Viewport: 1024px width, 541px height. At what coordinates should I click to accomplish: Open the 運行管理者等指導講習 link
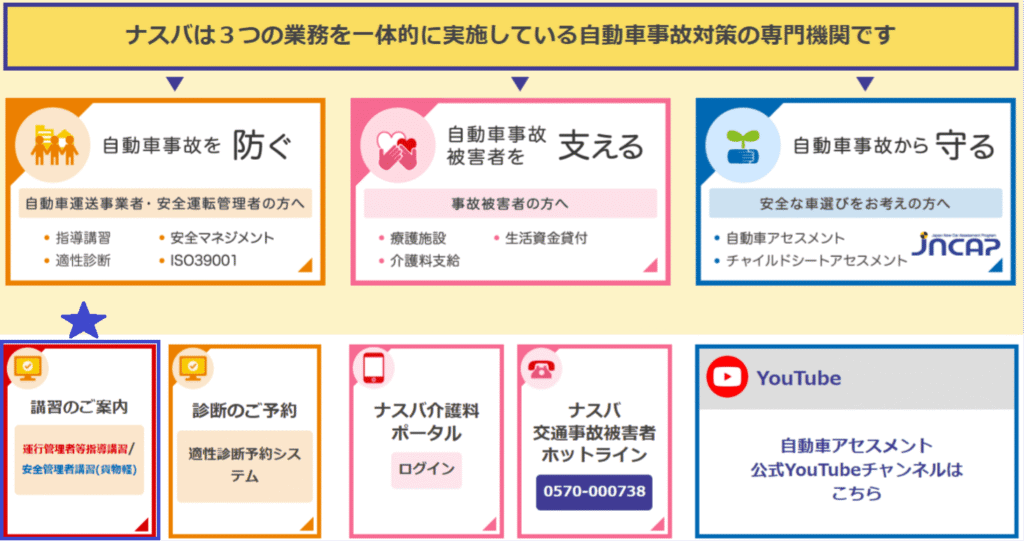(x=75, y=449)
